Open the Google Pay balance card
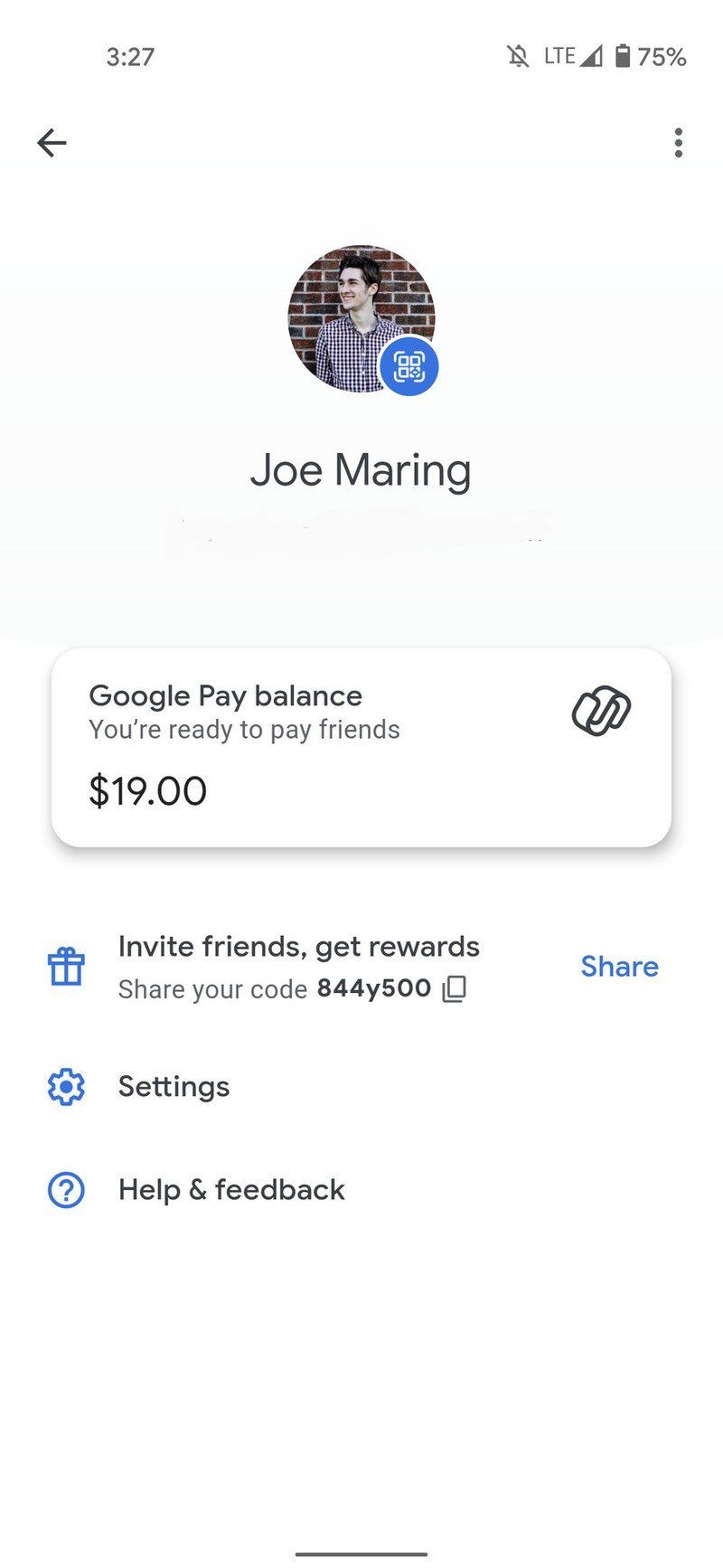Viewport: 723px width, 1568px height. point(361,745)
